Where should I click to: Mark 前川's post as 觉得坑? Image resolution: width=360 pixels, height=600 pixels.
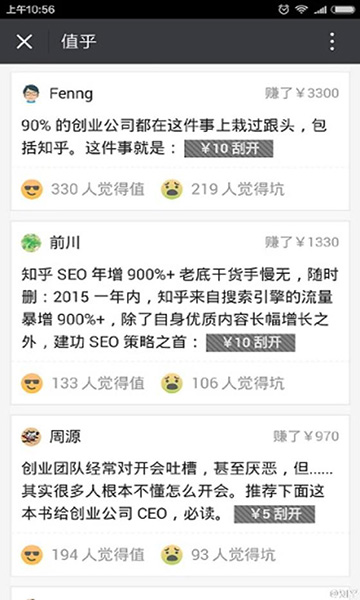coord(222,383)
